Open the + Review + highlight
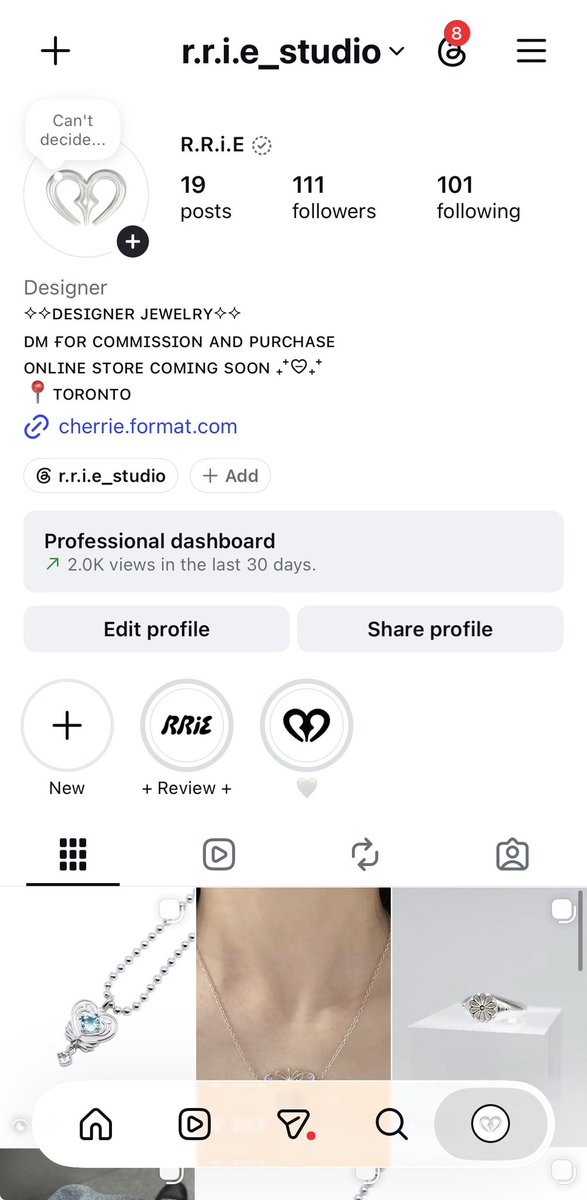Screen dimensions: 587x1200 pyautogui.click(x=187, y=726)
